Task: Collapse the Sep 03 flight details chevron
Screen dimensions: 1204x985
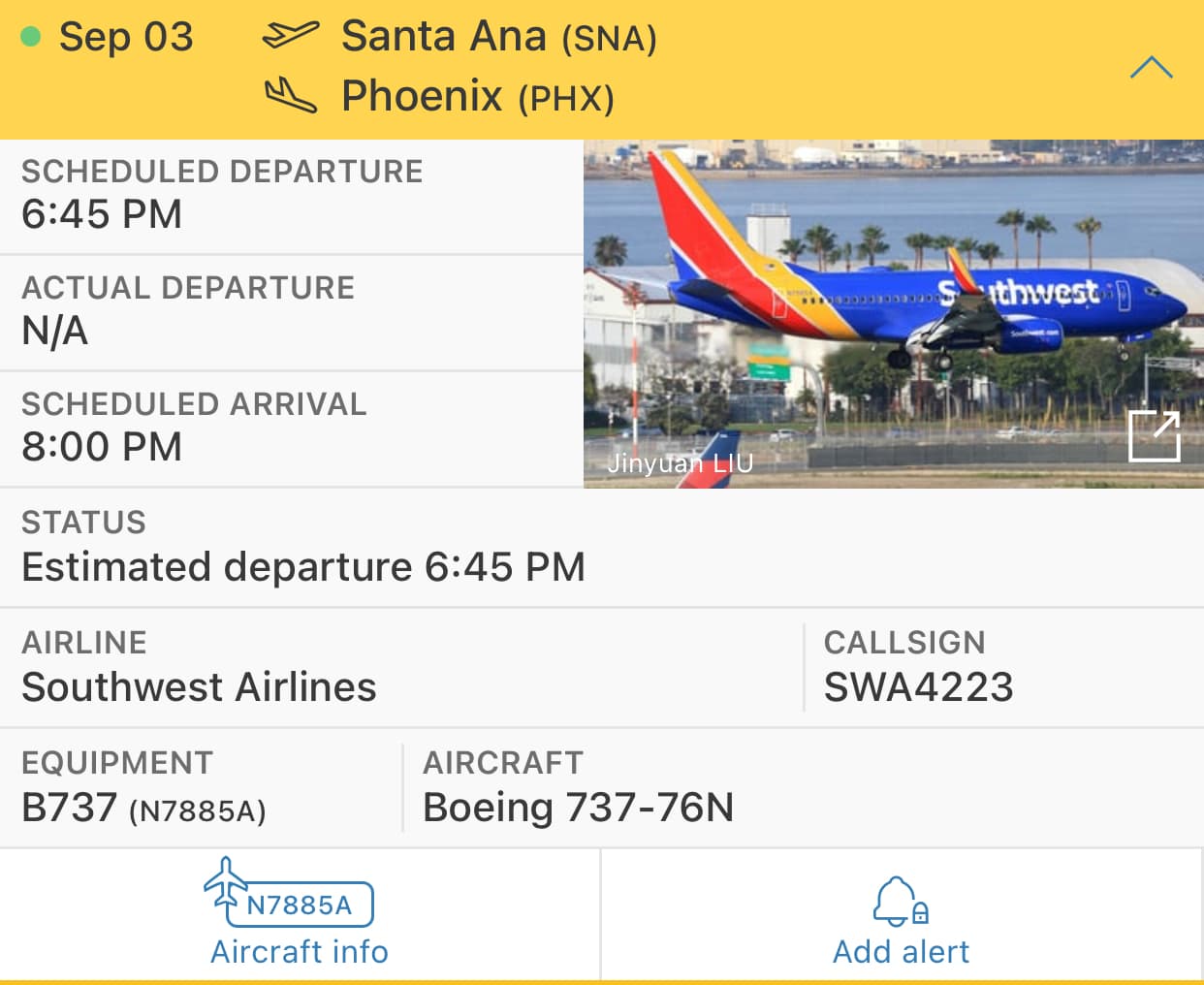Action: pyautogui.click(x=1151, y=68)
